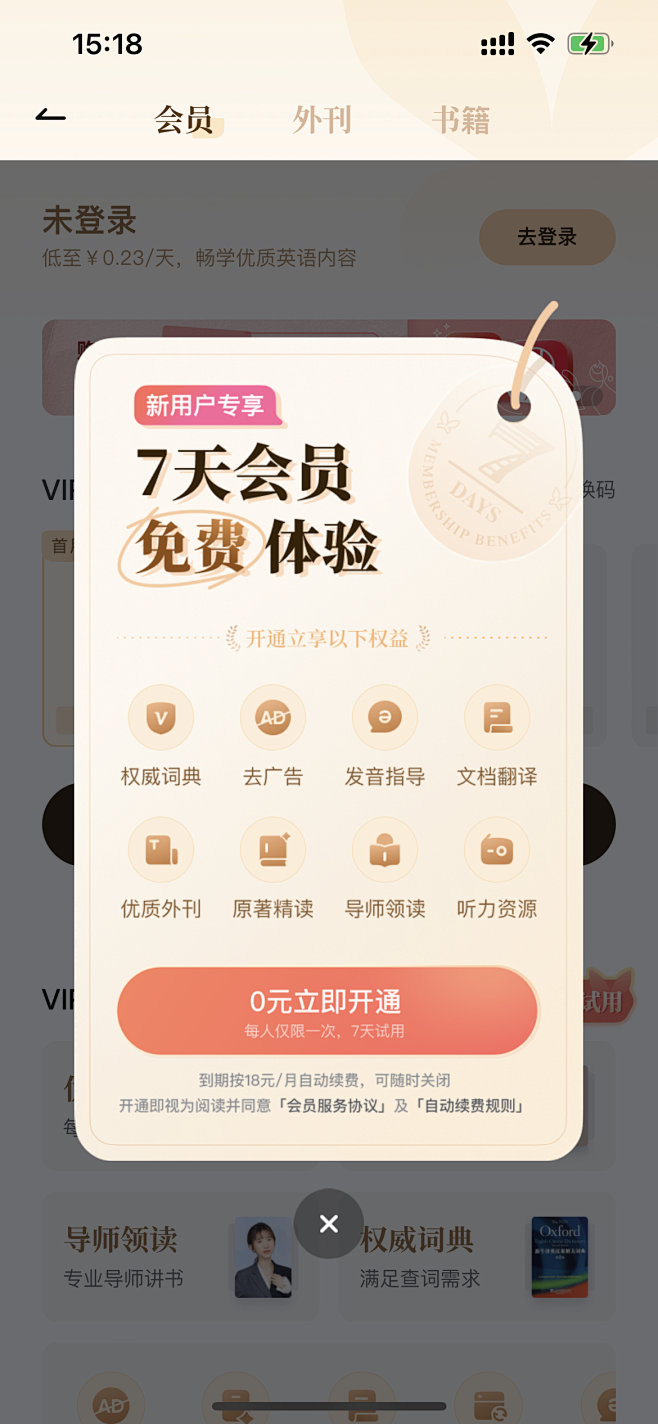Go back using the top-left arrow

[51, 116]
